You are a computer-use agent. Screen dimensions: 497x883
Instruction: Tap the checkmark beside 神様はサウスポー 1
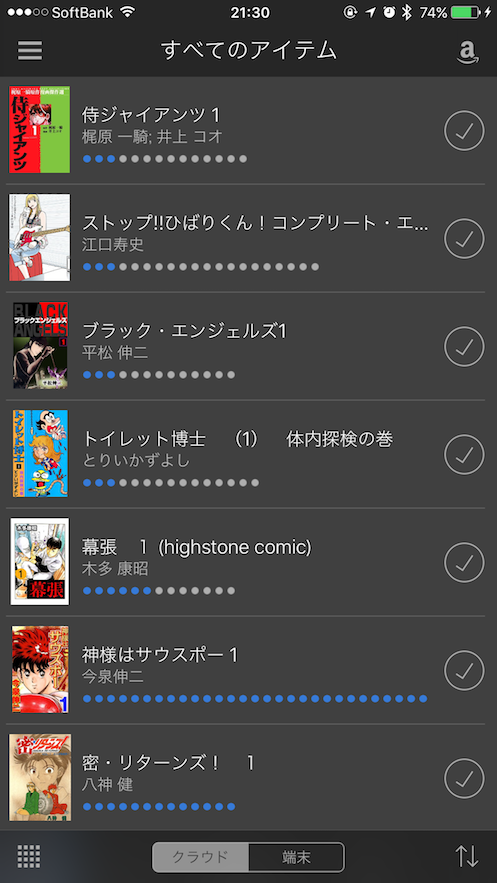click(464, 670)
